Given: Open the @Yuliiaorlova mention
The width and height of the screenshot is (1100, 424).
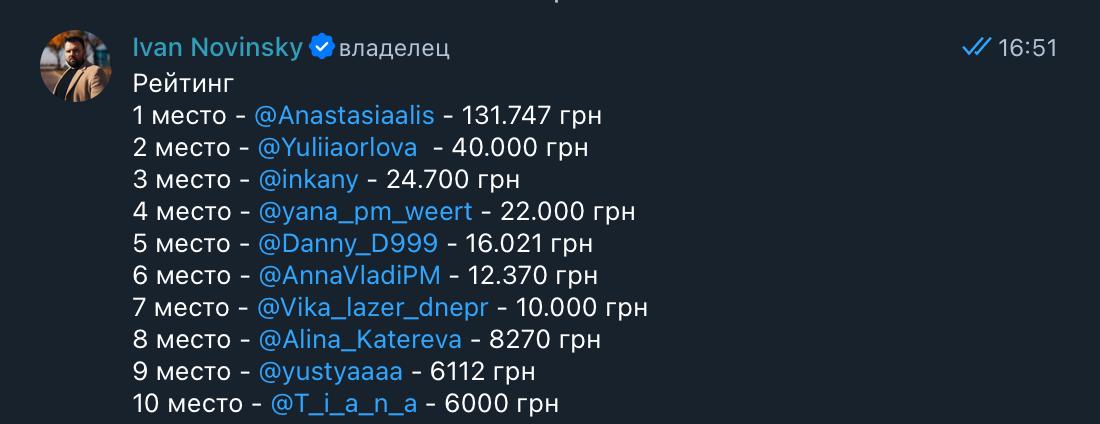Looking at the screenshot, I should click(338, 148).
